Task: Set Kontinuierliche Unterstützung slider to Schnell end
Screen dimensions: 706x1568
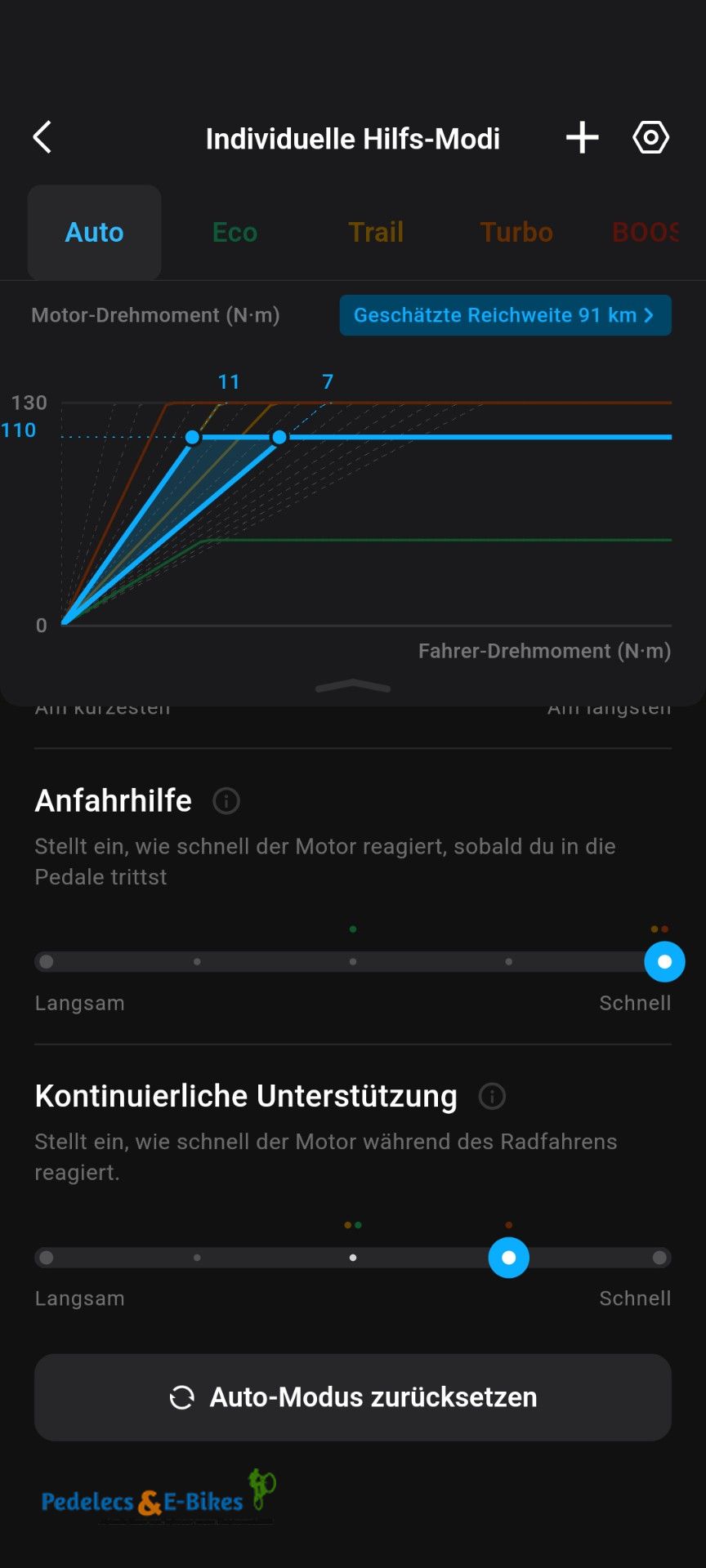Action: (x=659, y=1258)
